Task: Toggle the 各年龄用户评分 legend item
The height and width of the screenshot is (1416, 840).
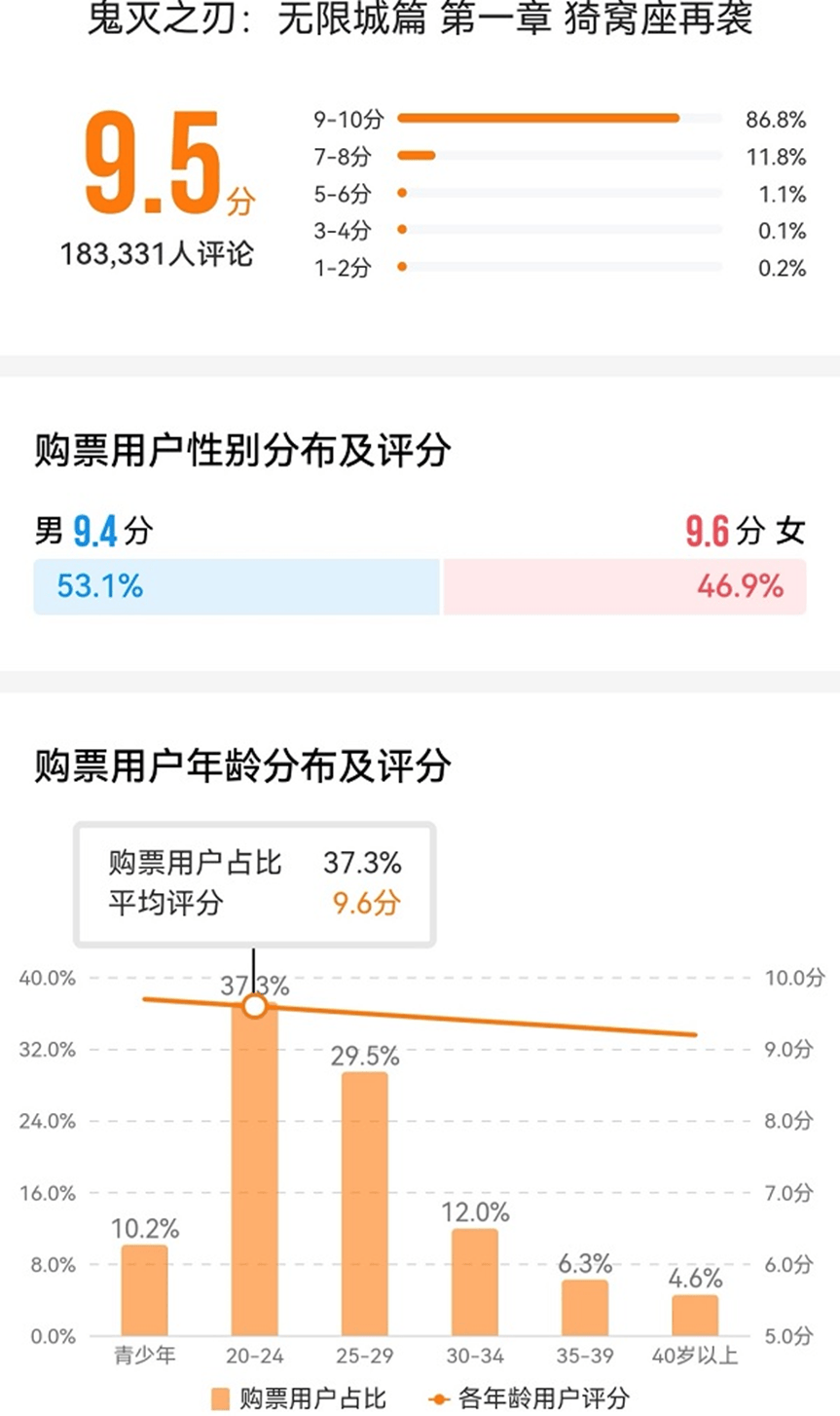Action: click(529, 1398)
